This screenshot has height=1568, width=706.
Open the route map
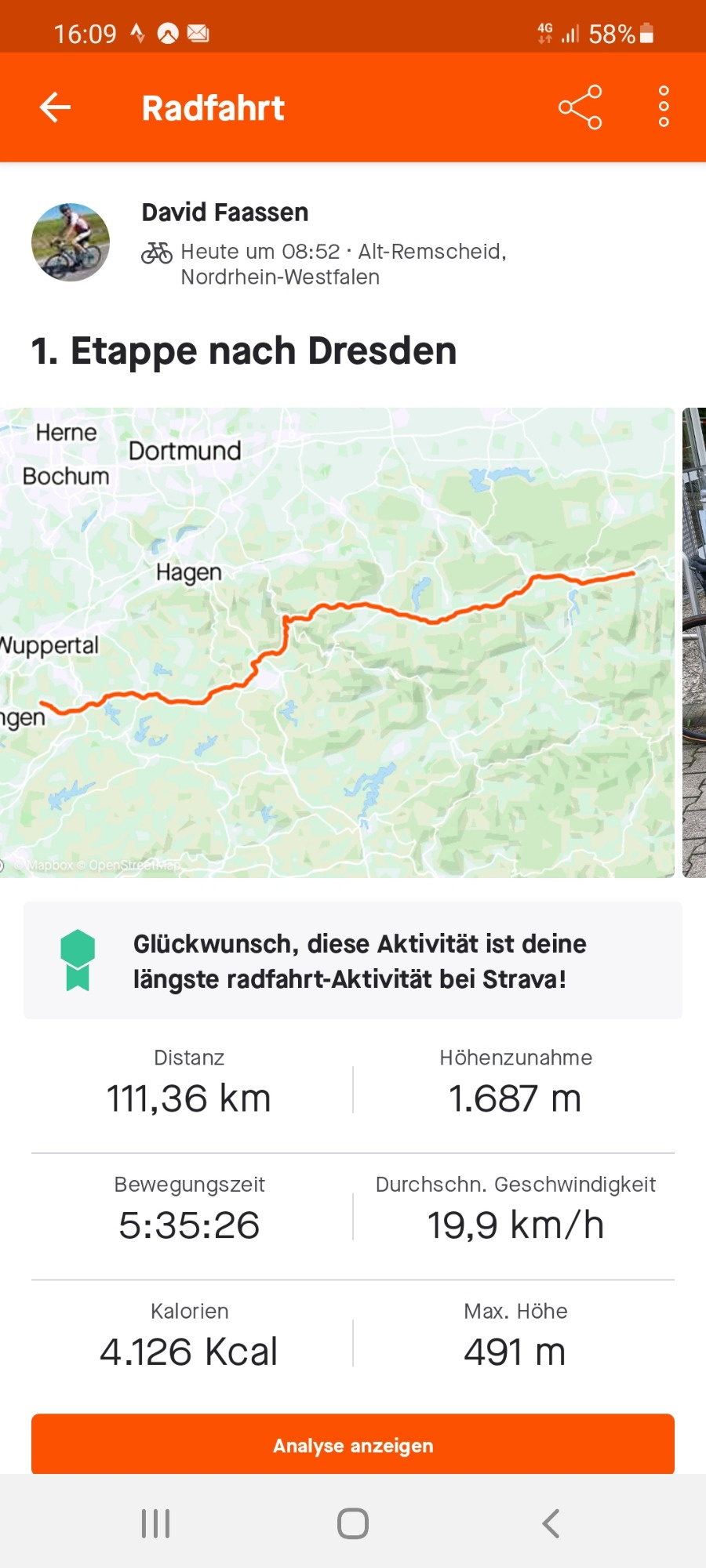coord(337,643)
